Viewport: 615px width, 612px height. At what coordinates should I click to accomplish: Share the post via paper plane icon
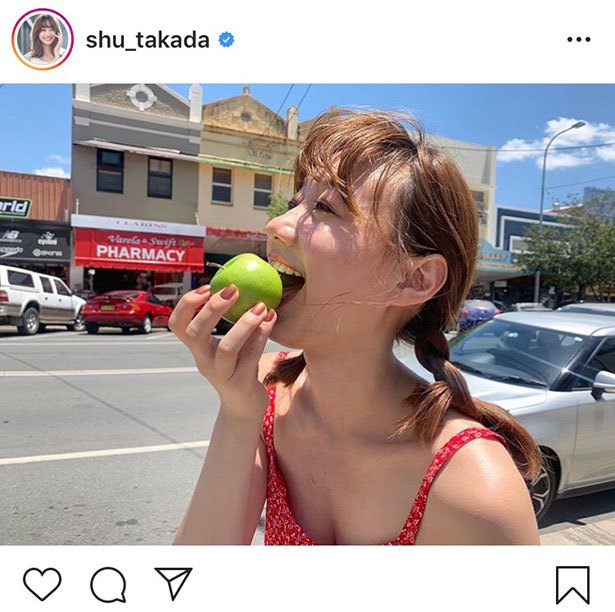pyautogui.click(x=172, y=583)
